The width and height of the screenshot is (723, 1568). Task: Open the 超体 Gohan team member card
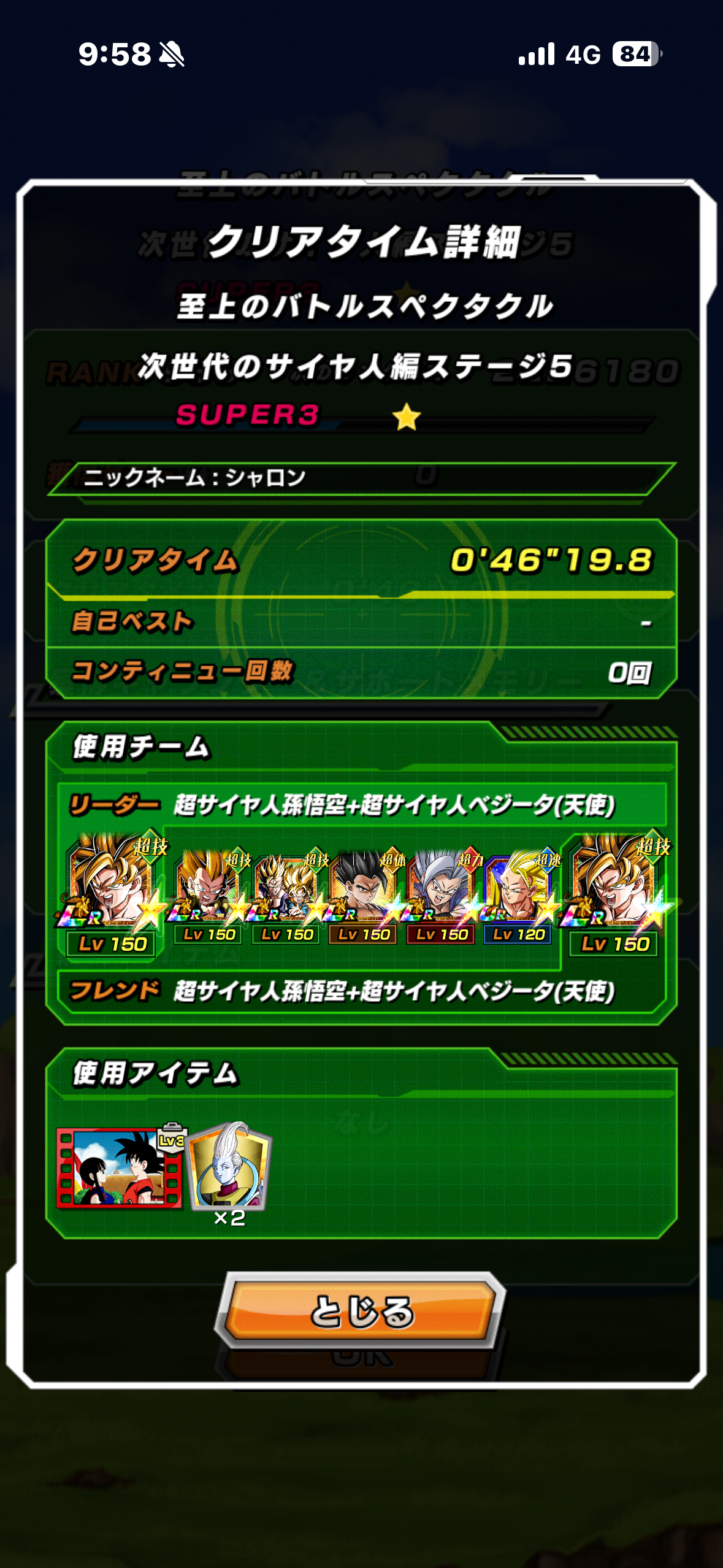[363, 891]
